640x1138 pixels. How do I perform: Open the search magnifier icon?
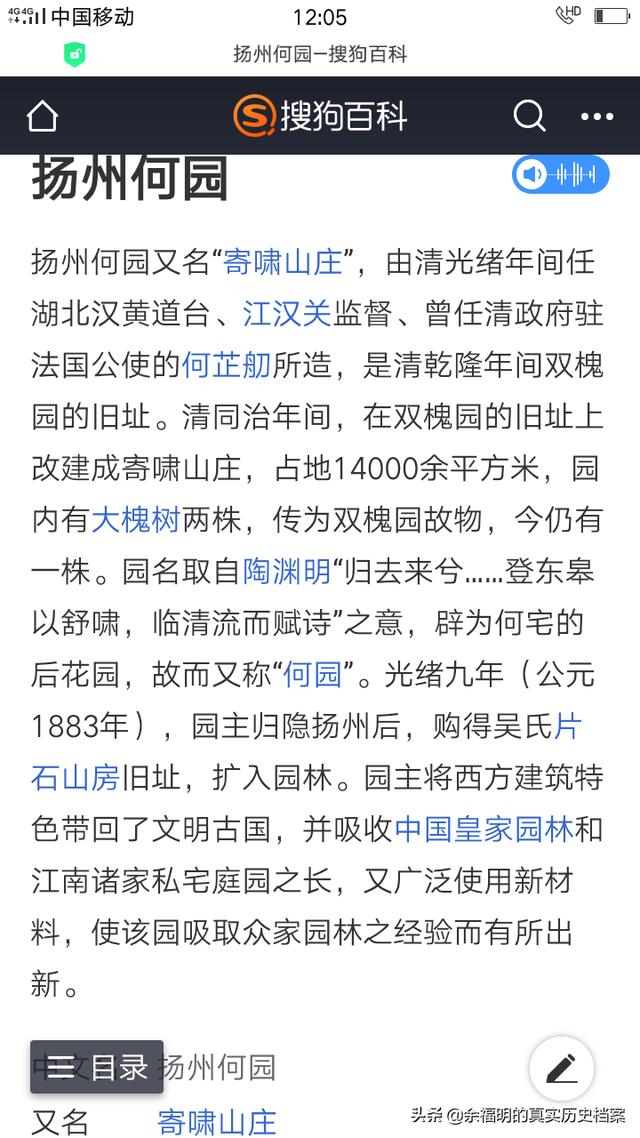pyautogui.click(x=529, y=115)
